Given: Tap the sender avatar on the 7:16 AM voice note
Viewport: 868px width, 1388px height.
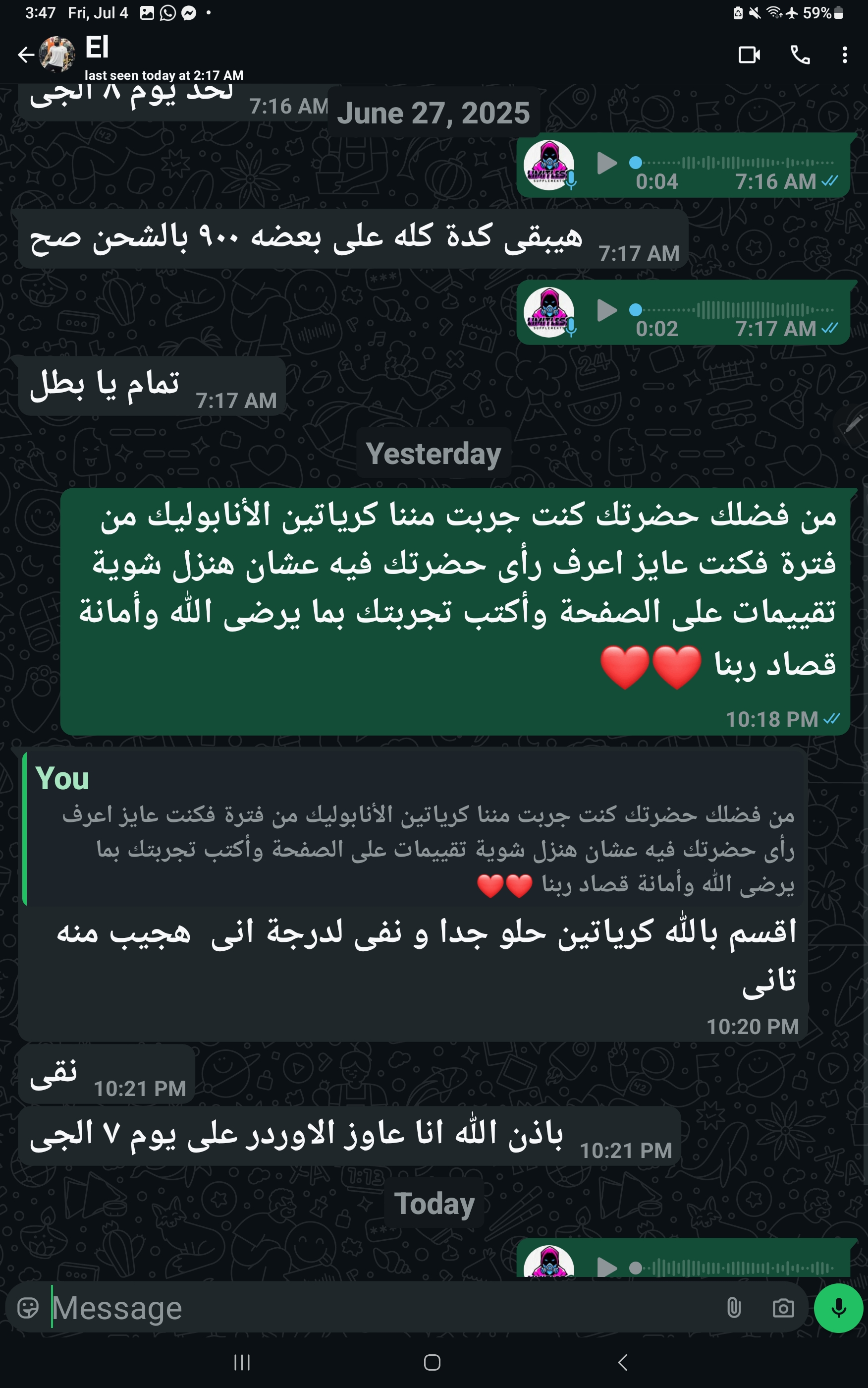Looking at the screenshot, I should 549,164.
